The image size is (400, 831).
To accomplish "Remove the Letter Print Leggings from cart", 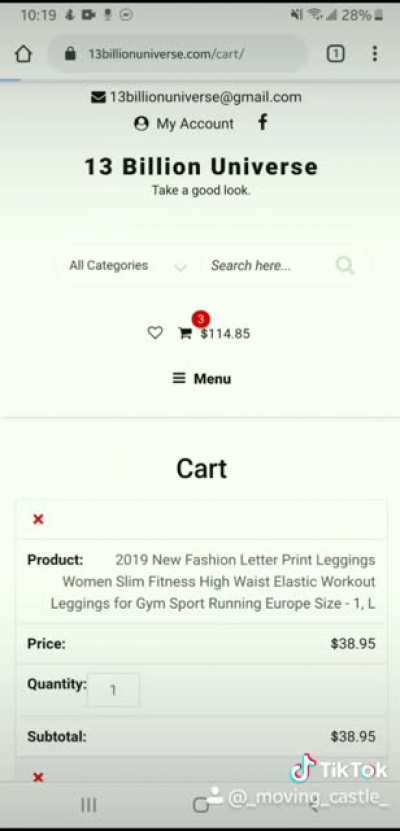I will pyautogui.click(x=38, y=519).
